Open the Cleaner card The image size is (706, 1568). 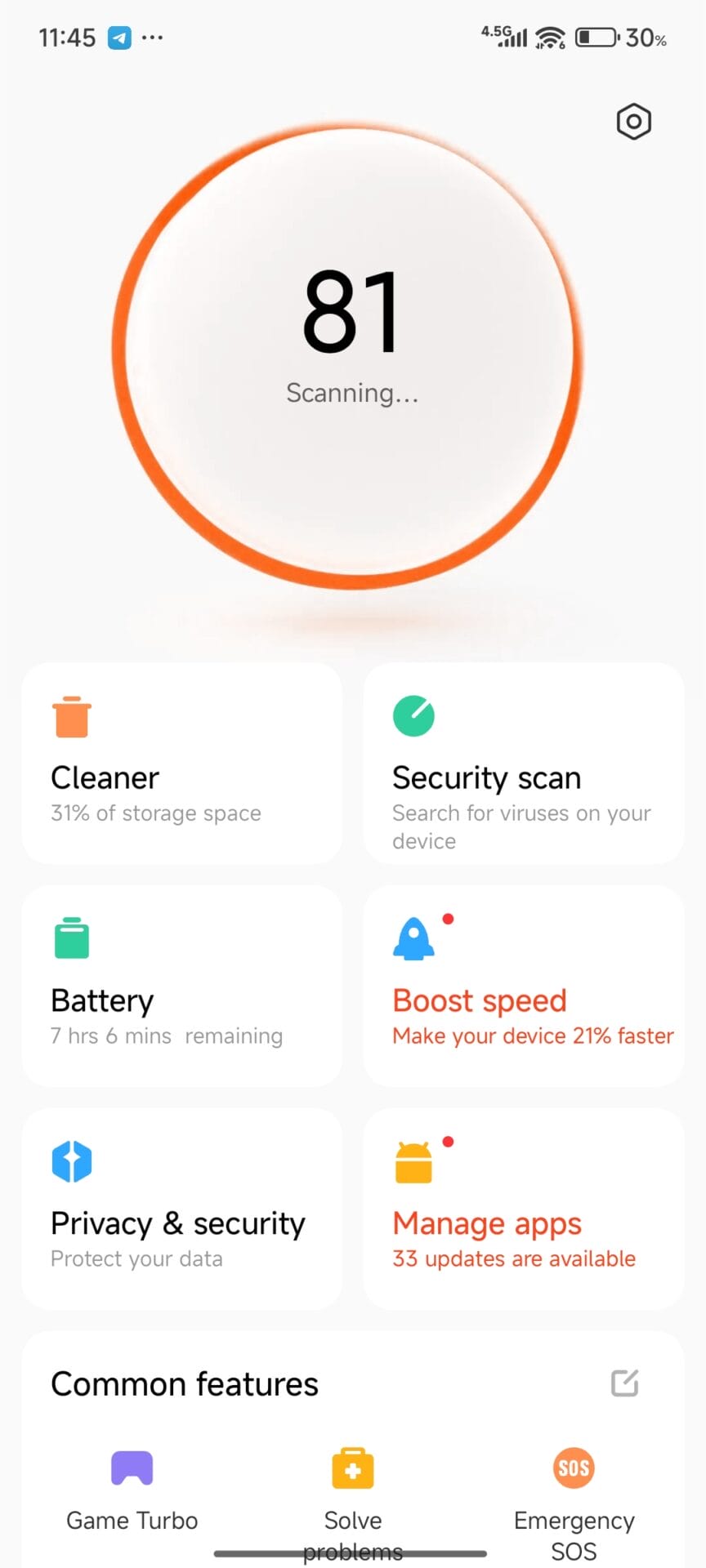click(181, 763)
